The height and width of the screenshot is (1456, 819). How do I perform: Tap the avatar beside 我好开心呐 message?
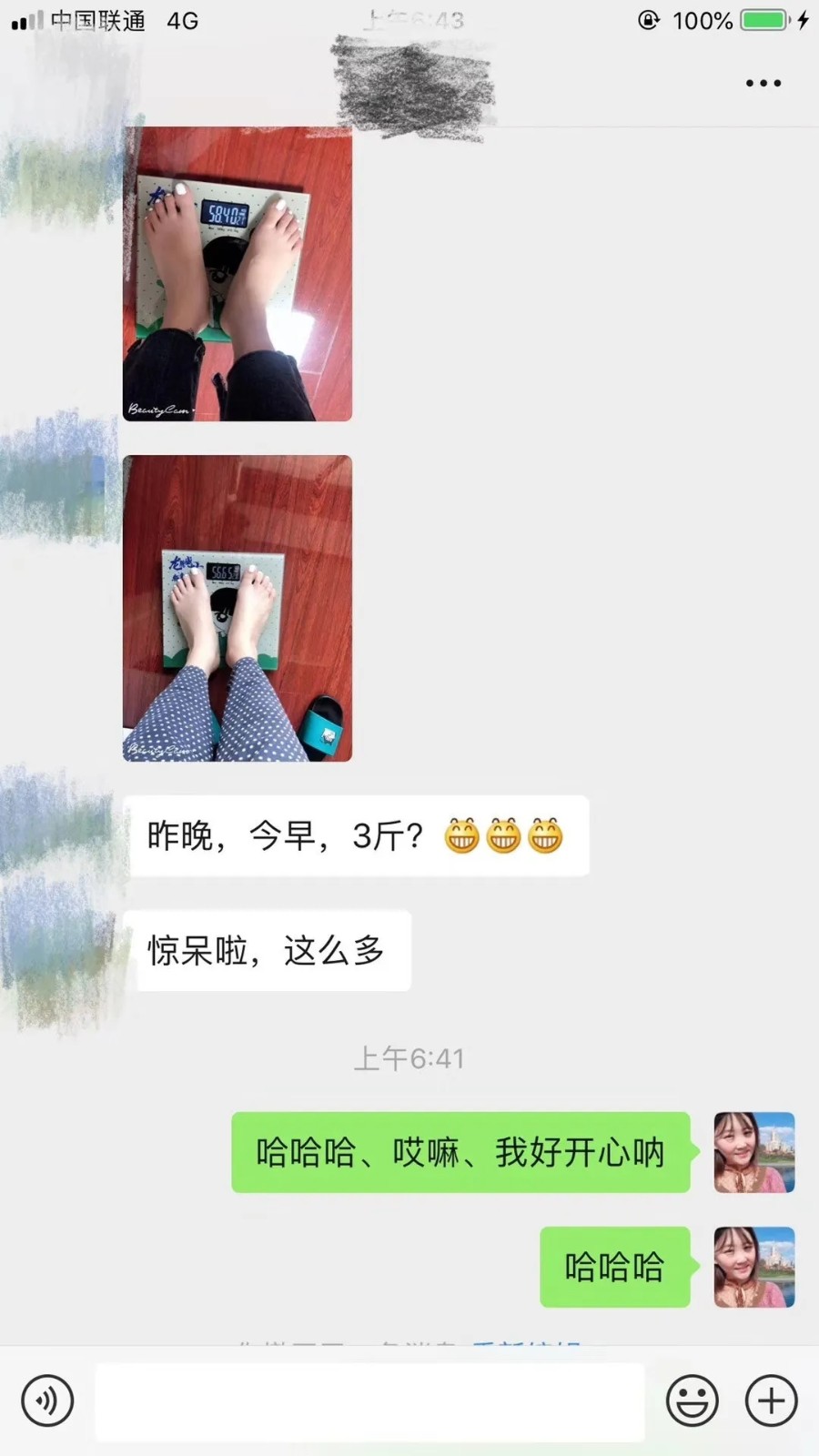(753, 1152)
